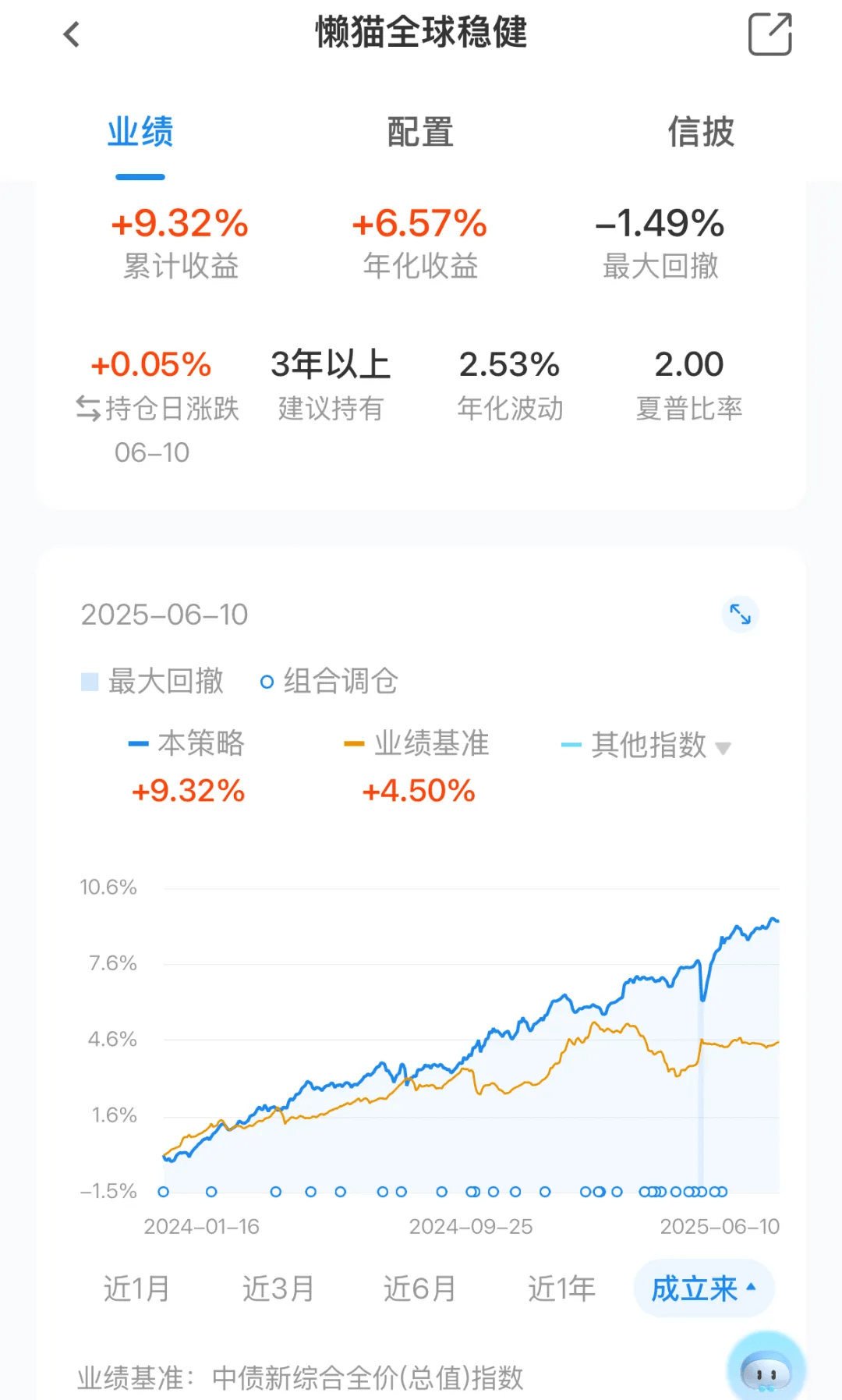Toggle the 最大回撤 legend on the chart
842x1400 pixels.
153,681
